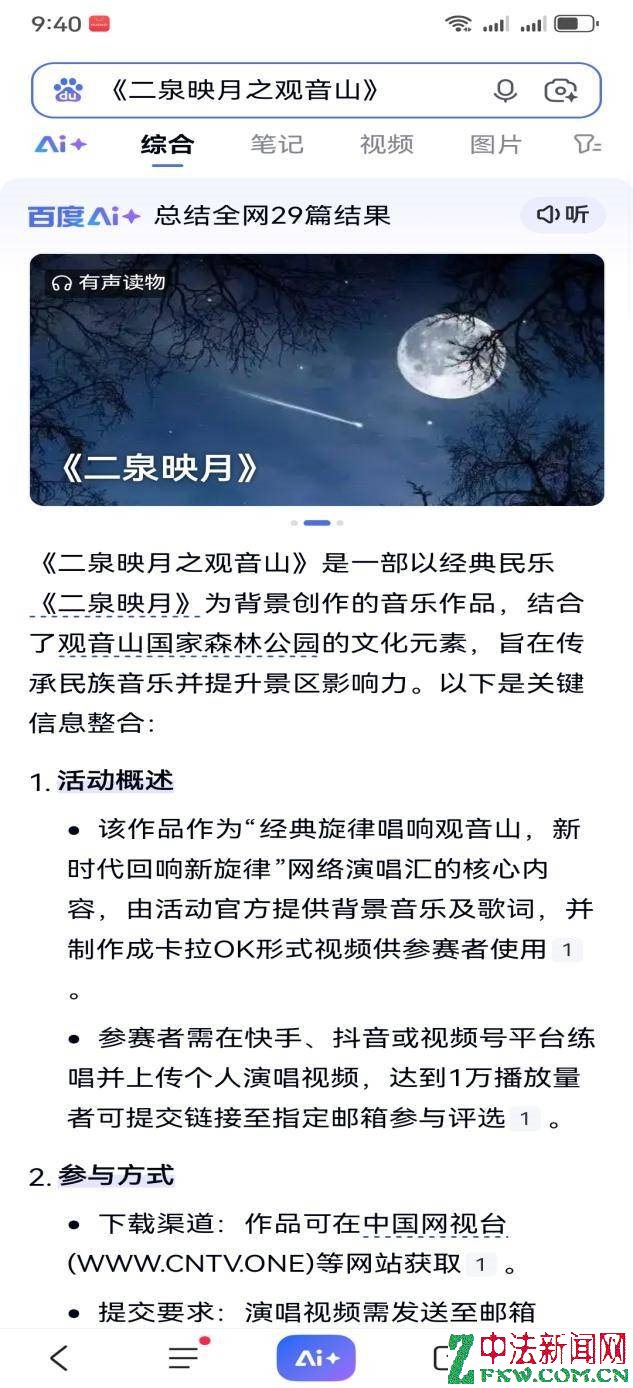This screenshot has height=1388, width=633.
Task: Switch to the 图片 tab
Action: (495, 145)
